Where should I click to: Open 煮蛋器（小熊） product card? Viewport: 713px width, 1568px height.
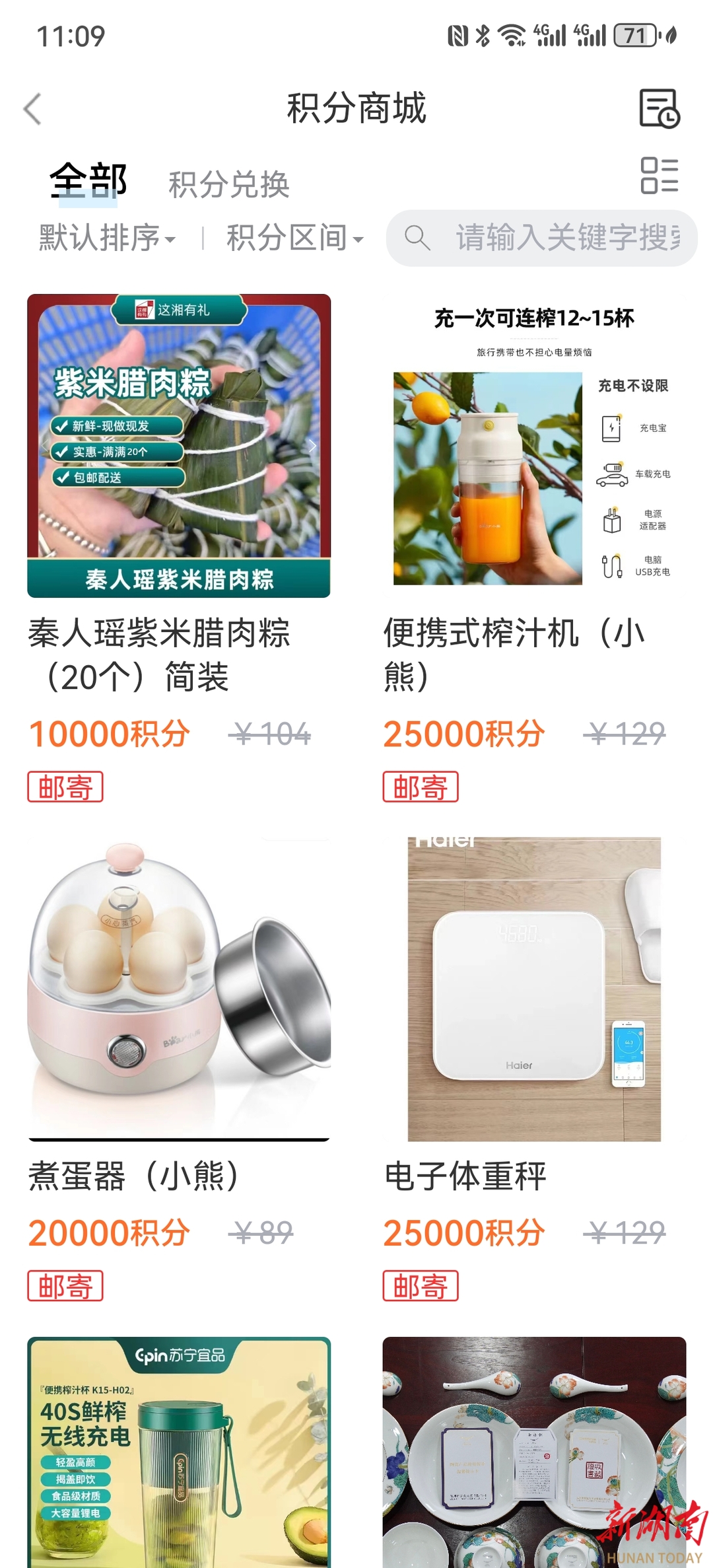click(179, 989)
